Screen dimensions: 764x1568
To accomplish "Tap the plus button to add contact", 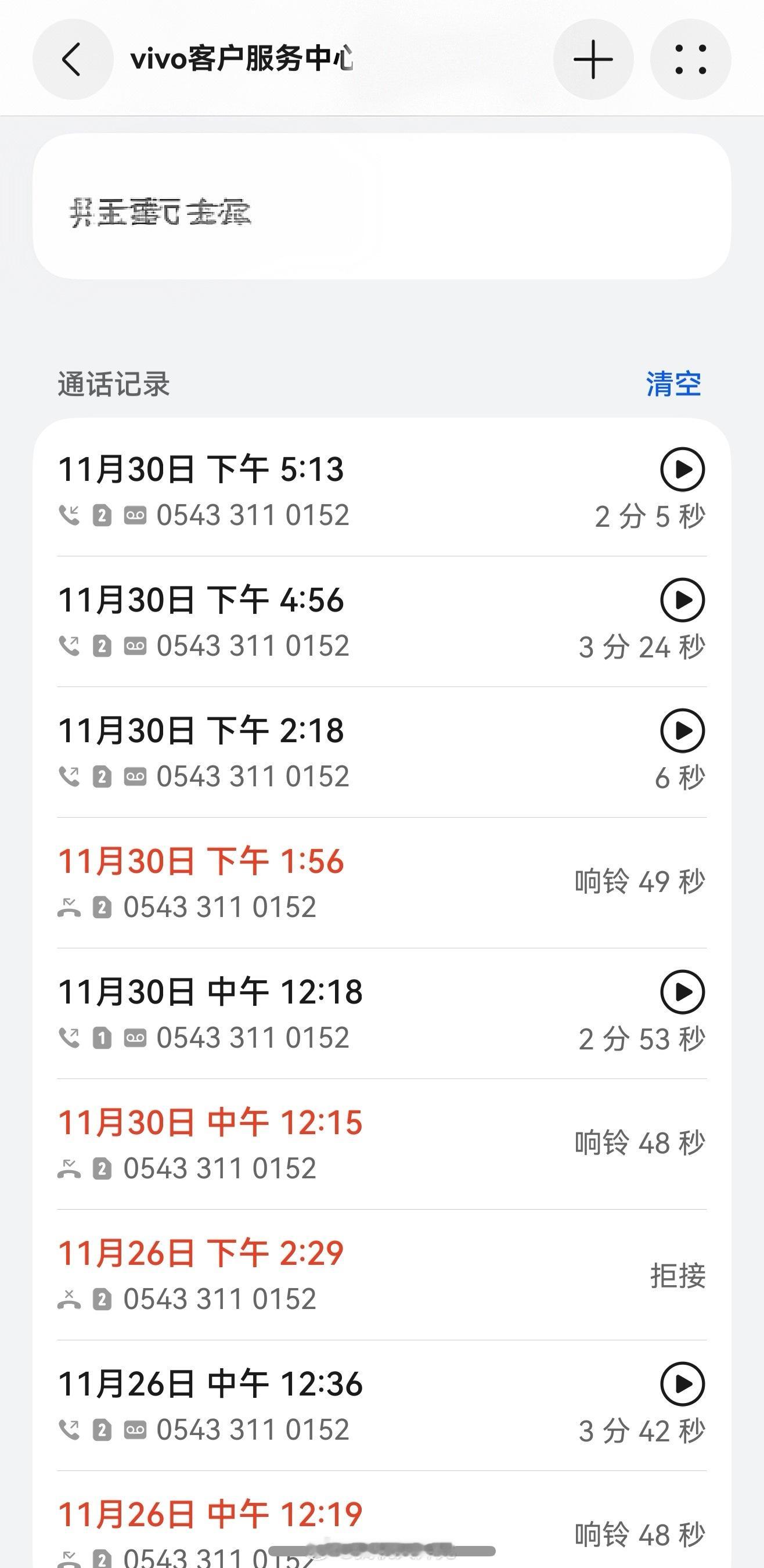I will click(x=593, y=59).
